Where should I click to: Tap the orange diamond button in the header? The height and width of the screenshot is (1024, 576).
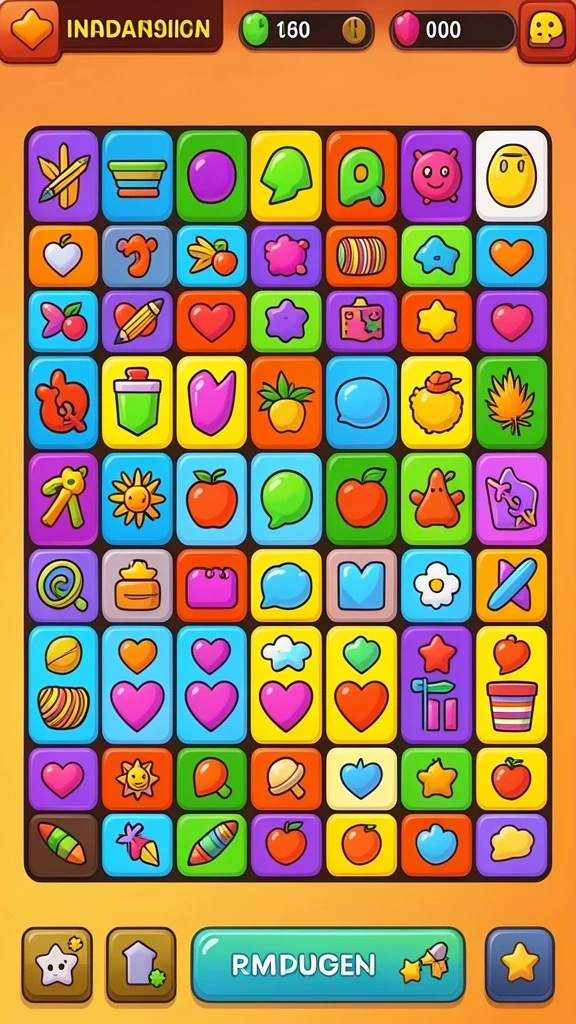tap(31, 30)
